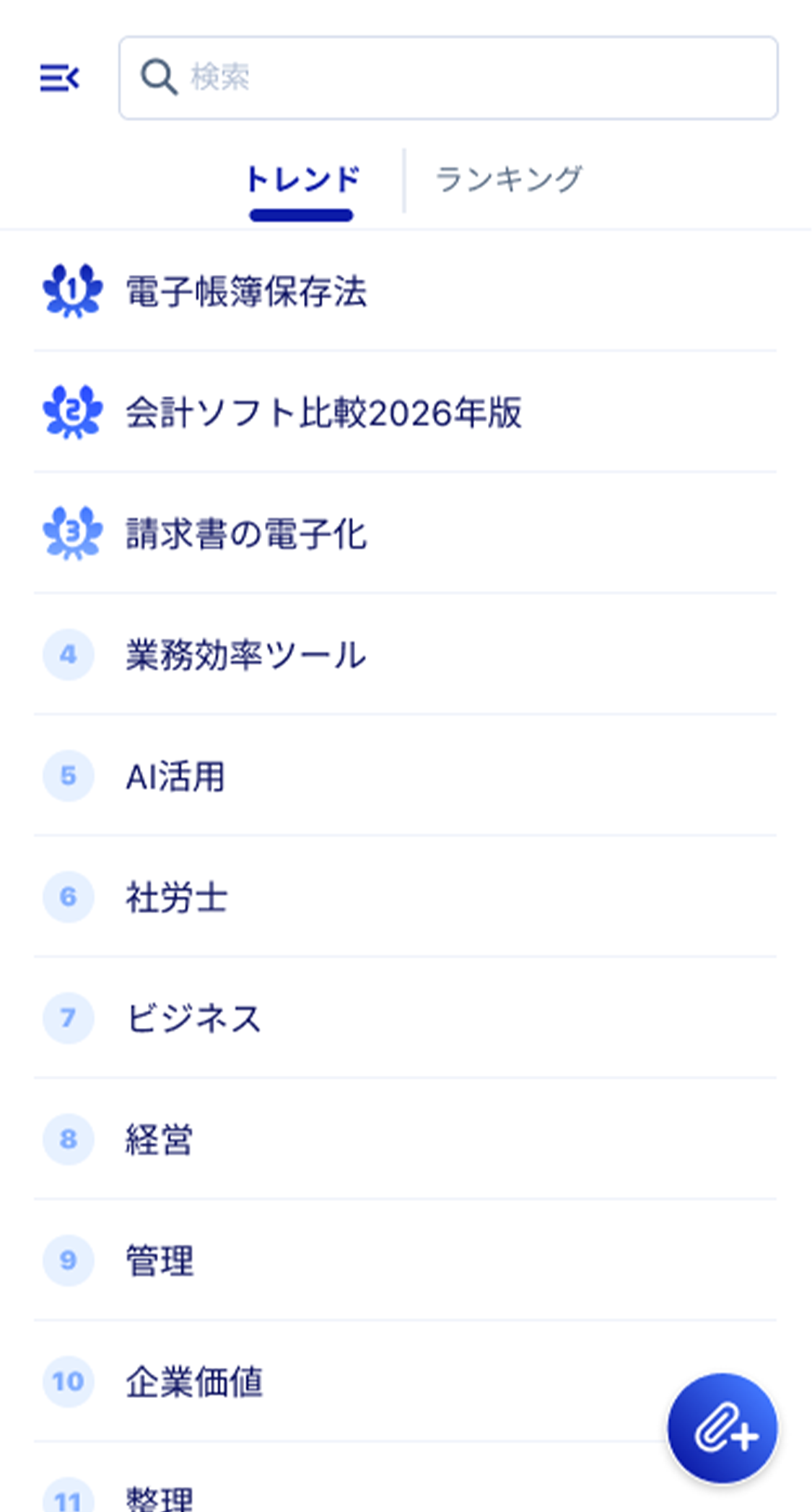
Task: Open 業務効率ツール trend
Action: (x=246, y=655)
